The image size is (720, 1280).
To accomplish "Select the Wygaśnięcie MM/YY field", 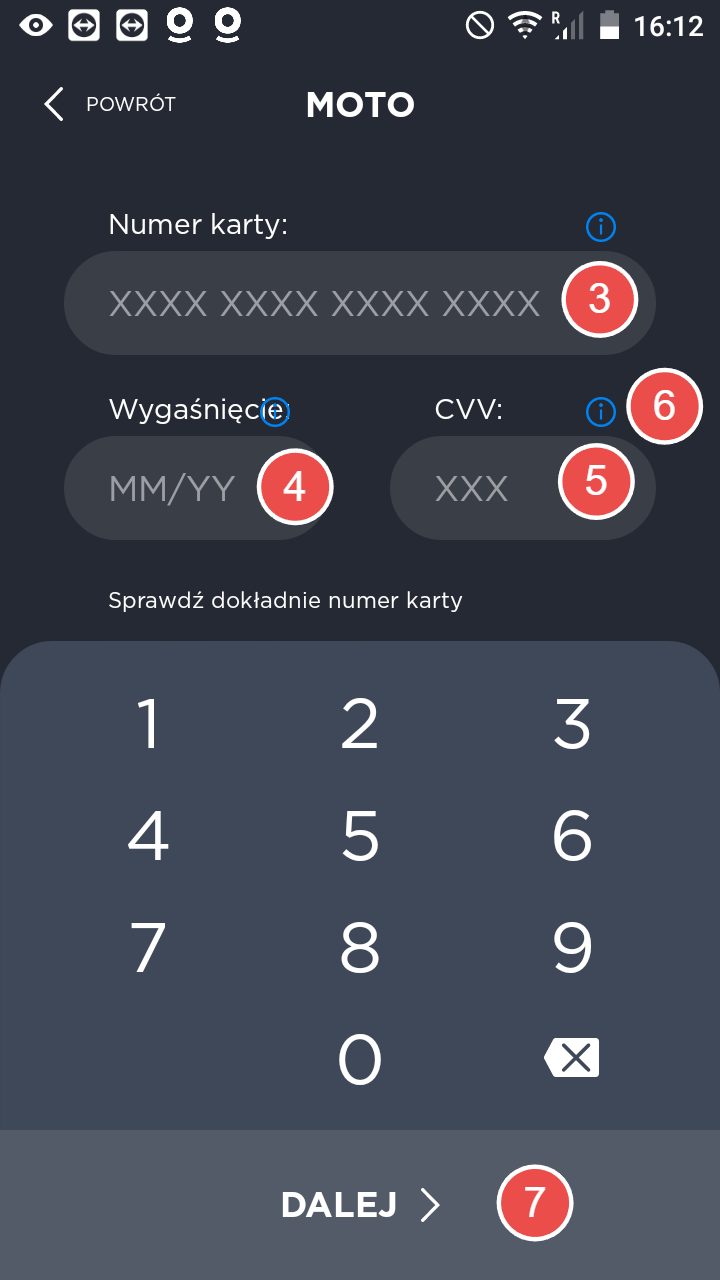I will tap(172, 488).
